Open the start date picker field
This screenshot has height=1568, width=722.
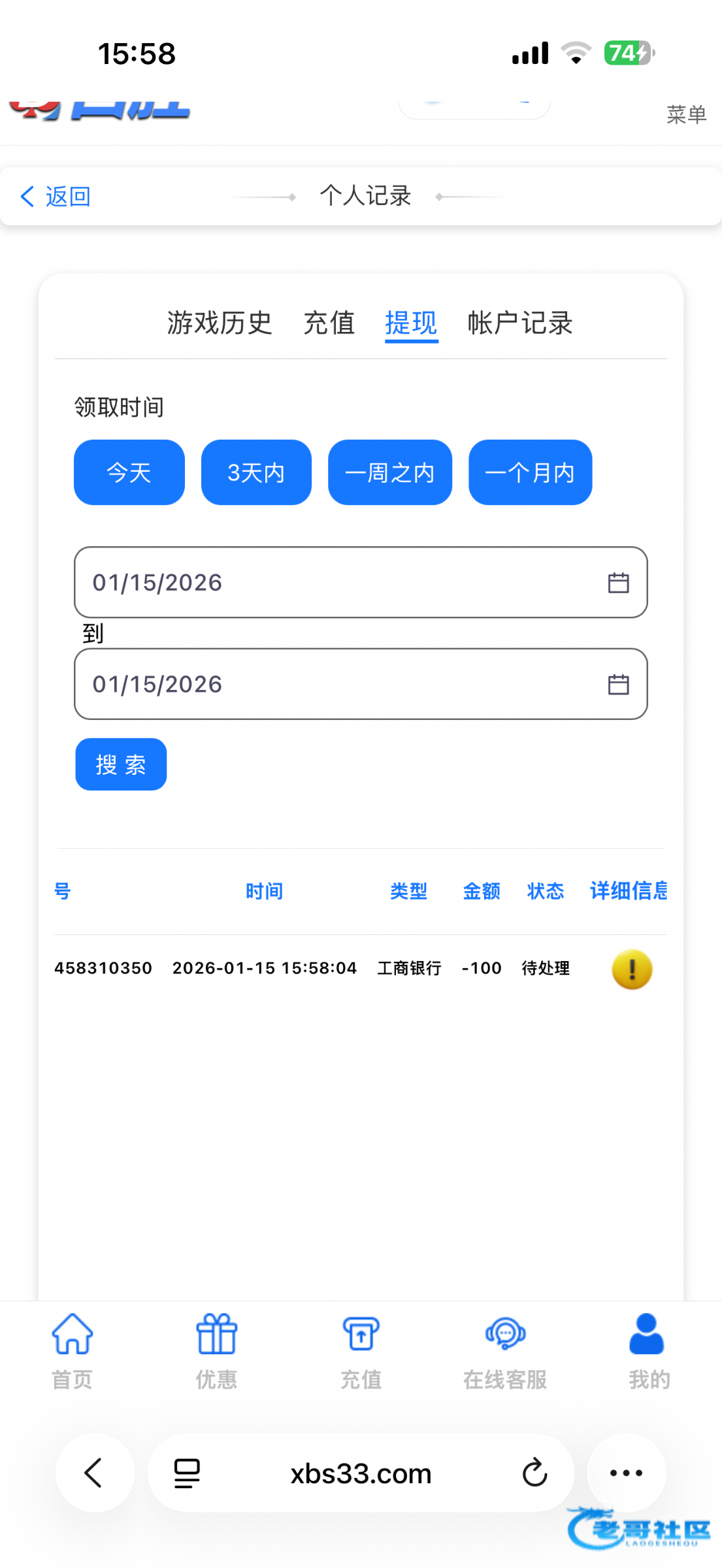(x=361, y=582)
